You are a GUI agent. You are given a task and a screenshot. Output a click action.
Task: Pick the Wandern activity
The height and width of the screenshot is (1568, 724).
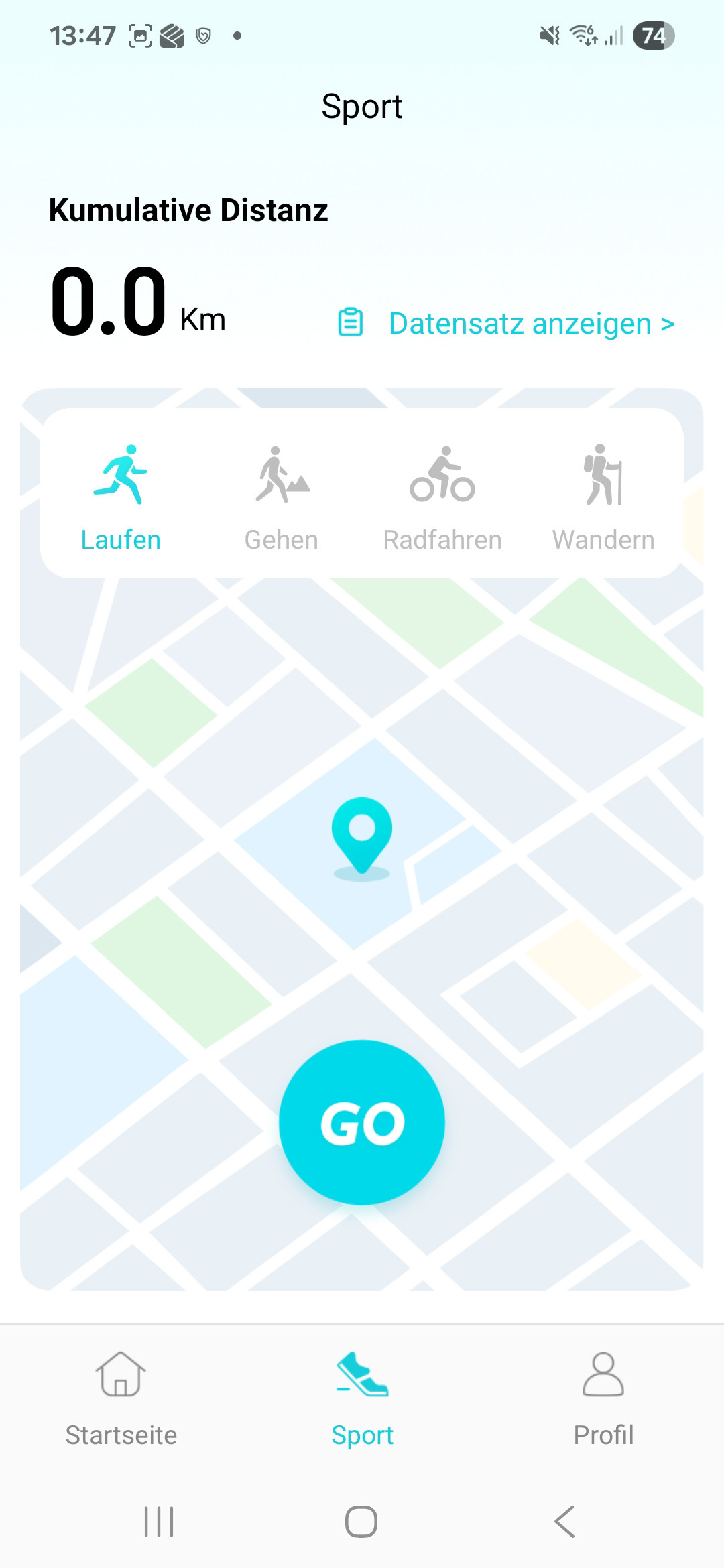(603, 497)
